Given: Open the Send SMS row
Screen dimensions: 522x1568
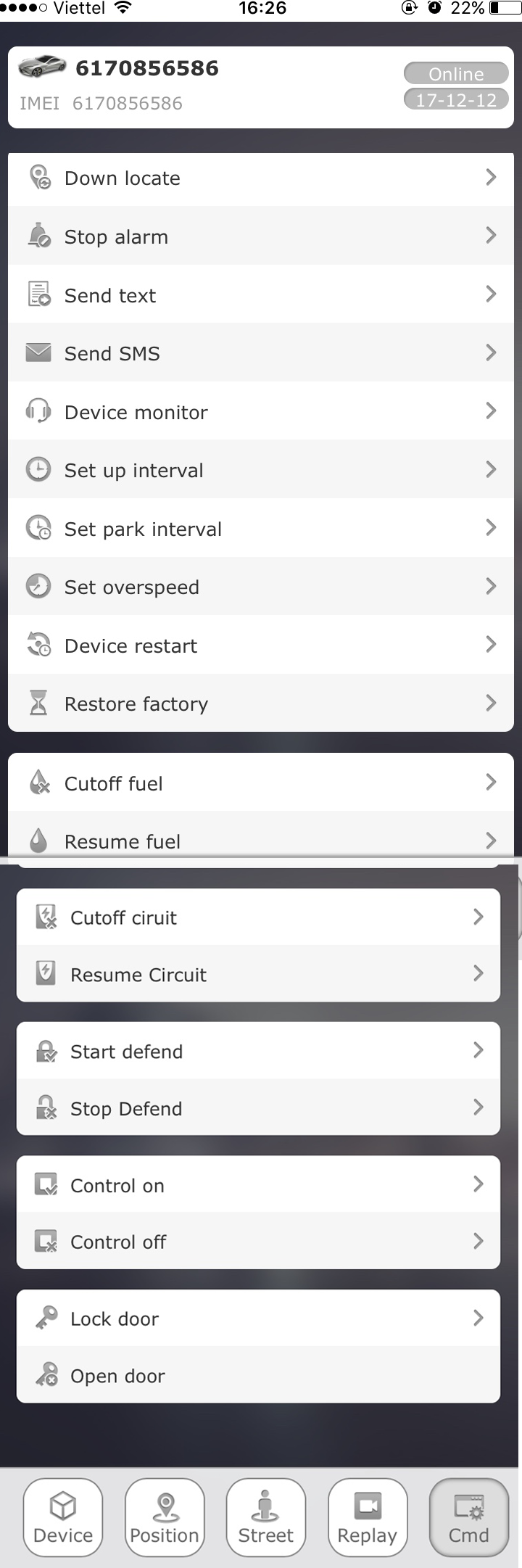Looking at the screenshot, I should (x=261, y=353).
